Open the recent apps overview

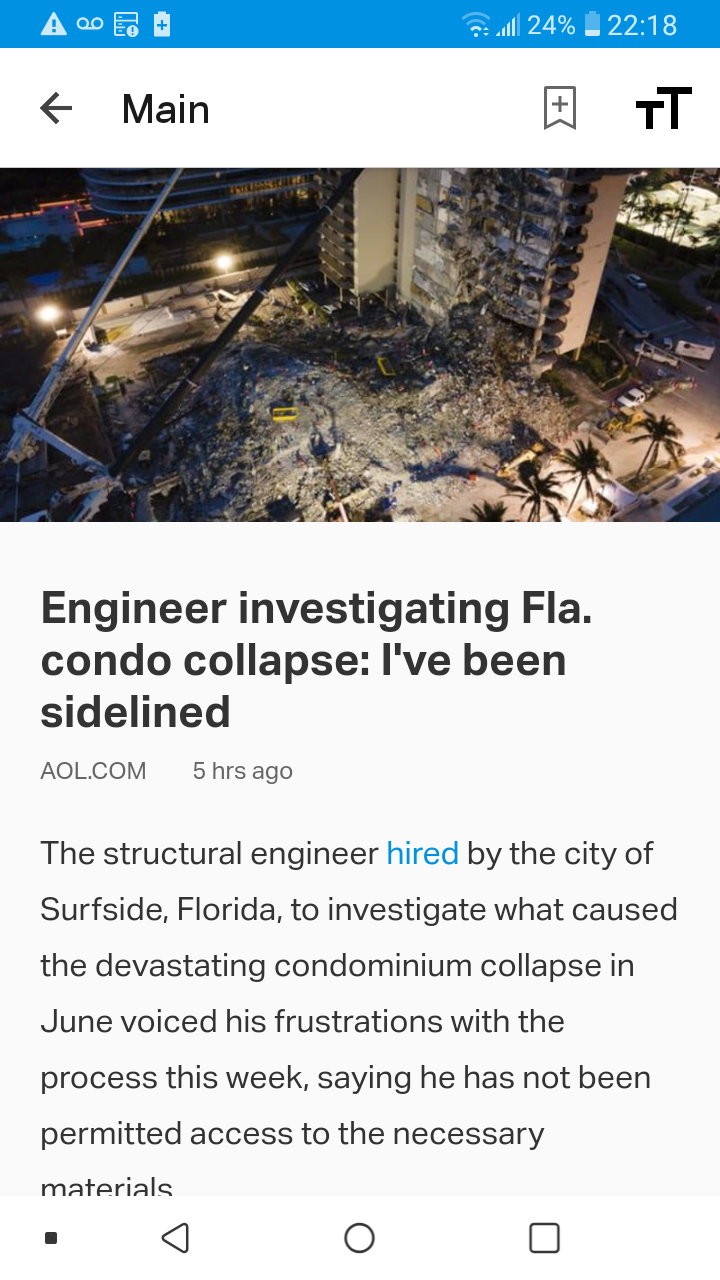(544, 1238)
